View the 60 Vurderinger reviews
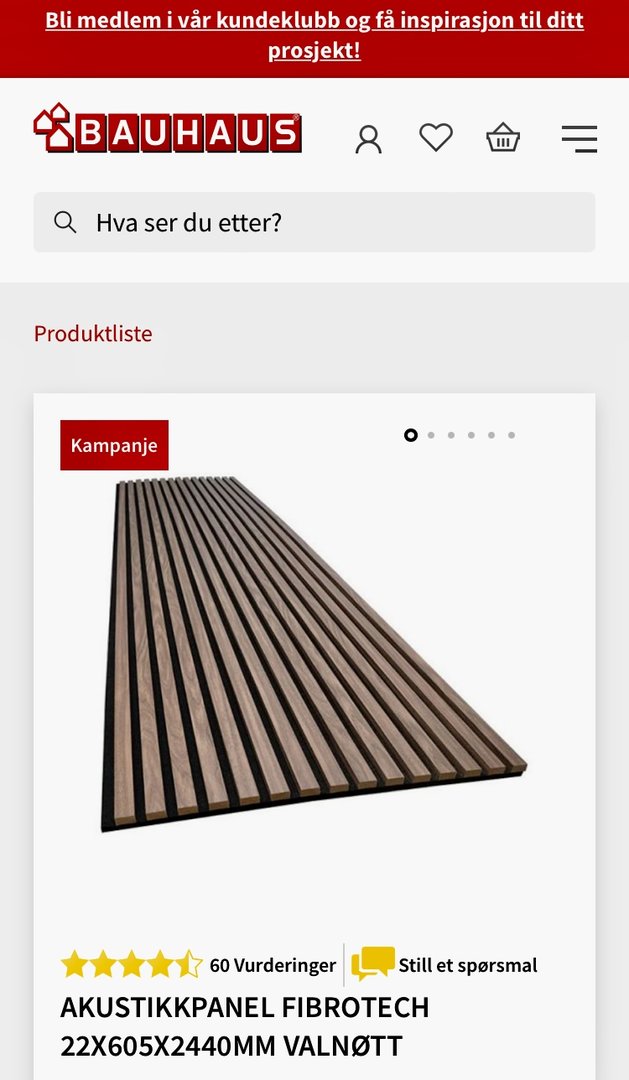Screen dimensions: 629x1080 pos(272,965)
